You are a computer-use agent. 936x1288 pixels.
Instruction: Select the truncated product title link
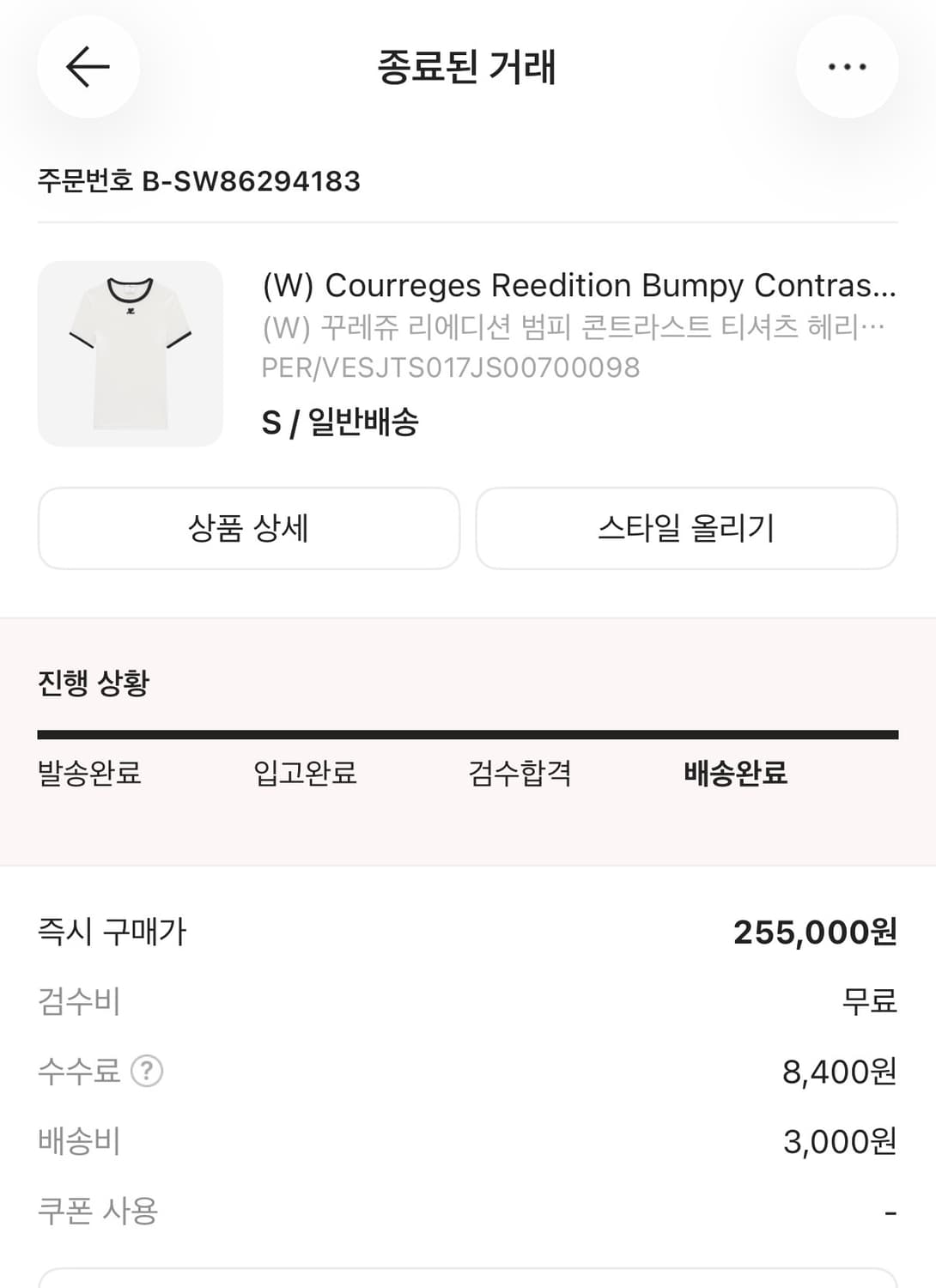(575, 286)
